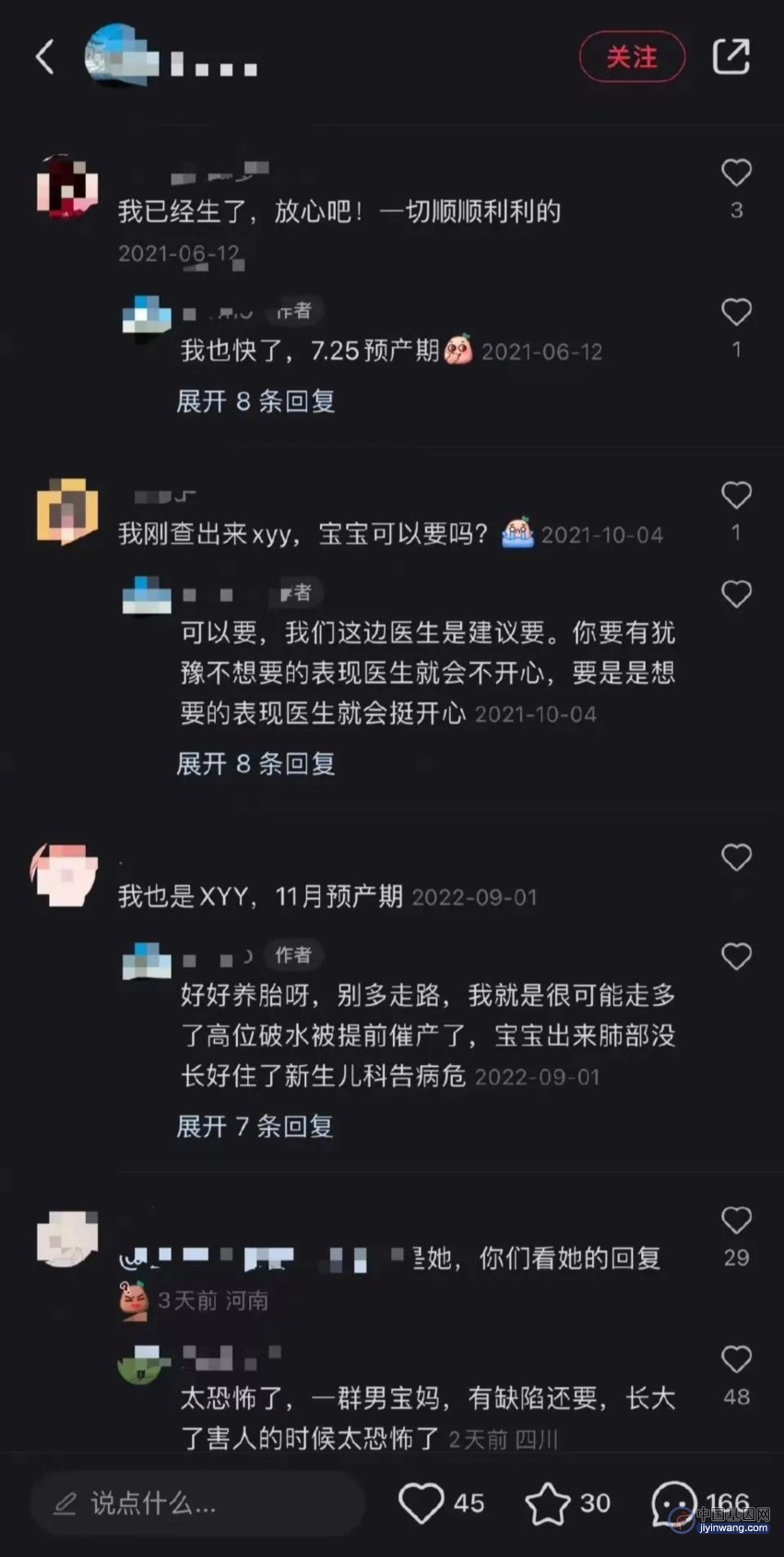Like the comment 我刚查出来xyy
784x1557 pixels.
pos(735,496)
